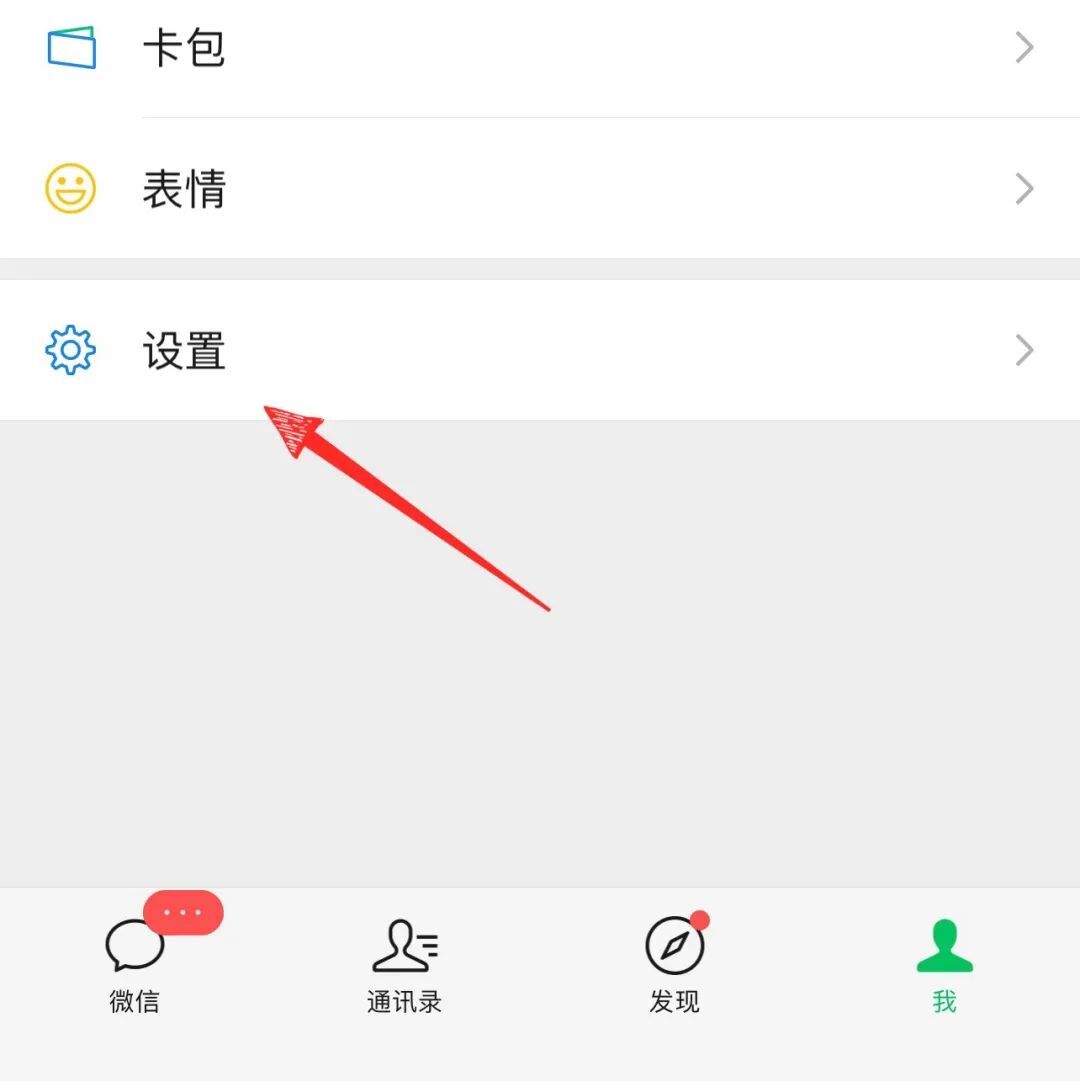Select the 我 profile tab
The height and width of the screenshot is (1081, 1080).
[944, 965]
